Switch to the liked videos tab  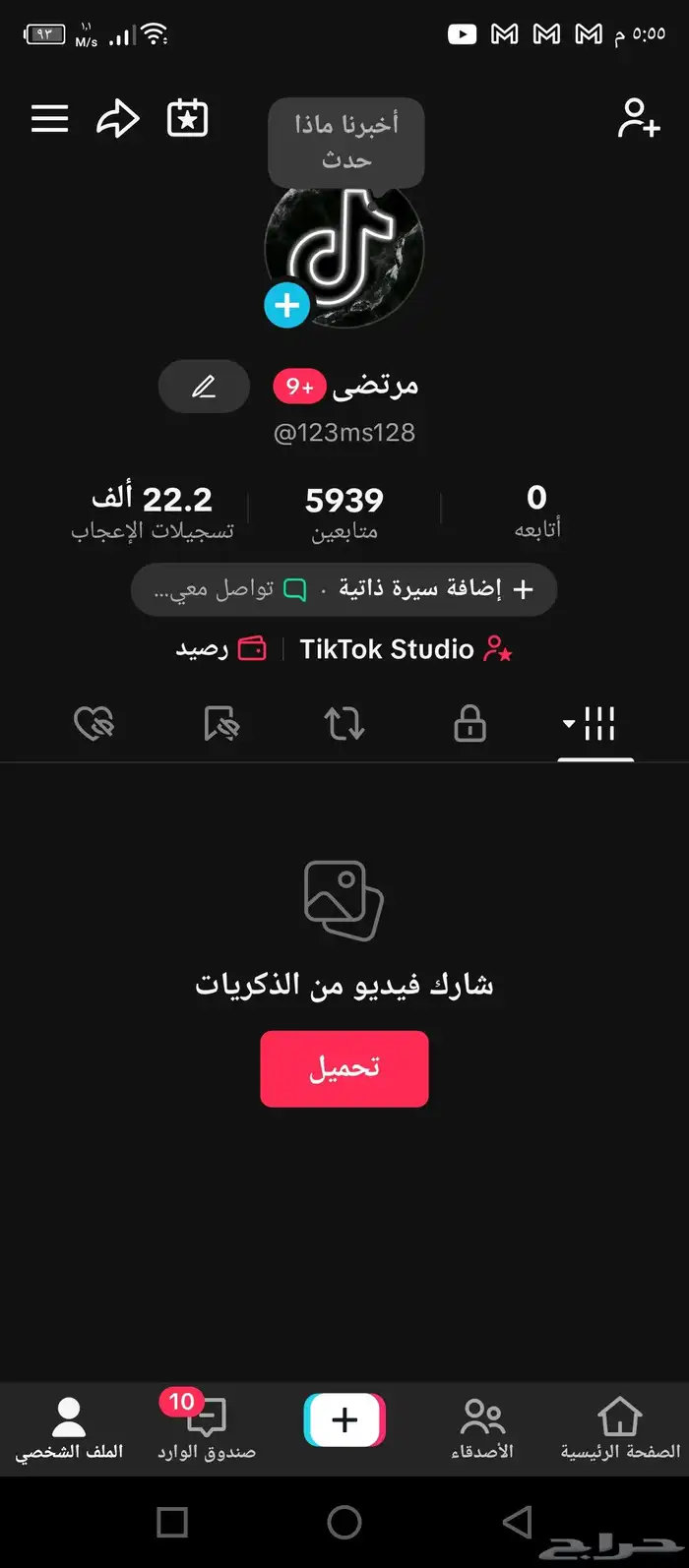click(x=94, y=725)
